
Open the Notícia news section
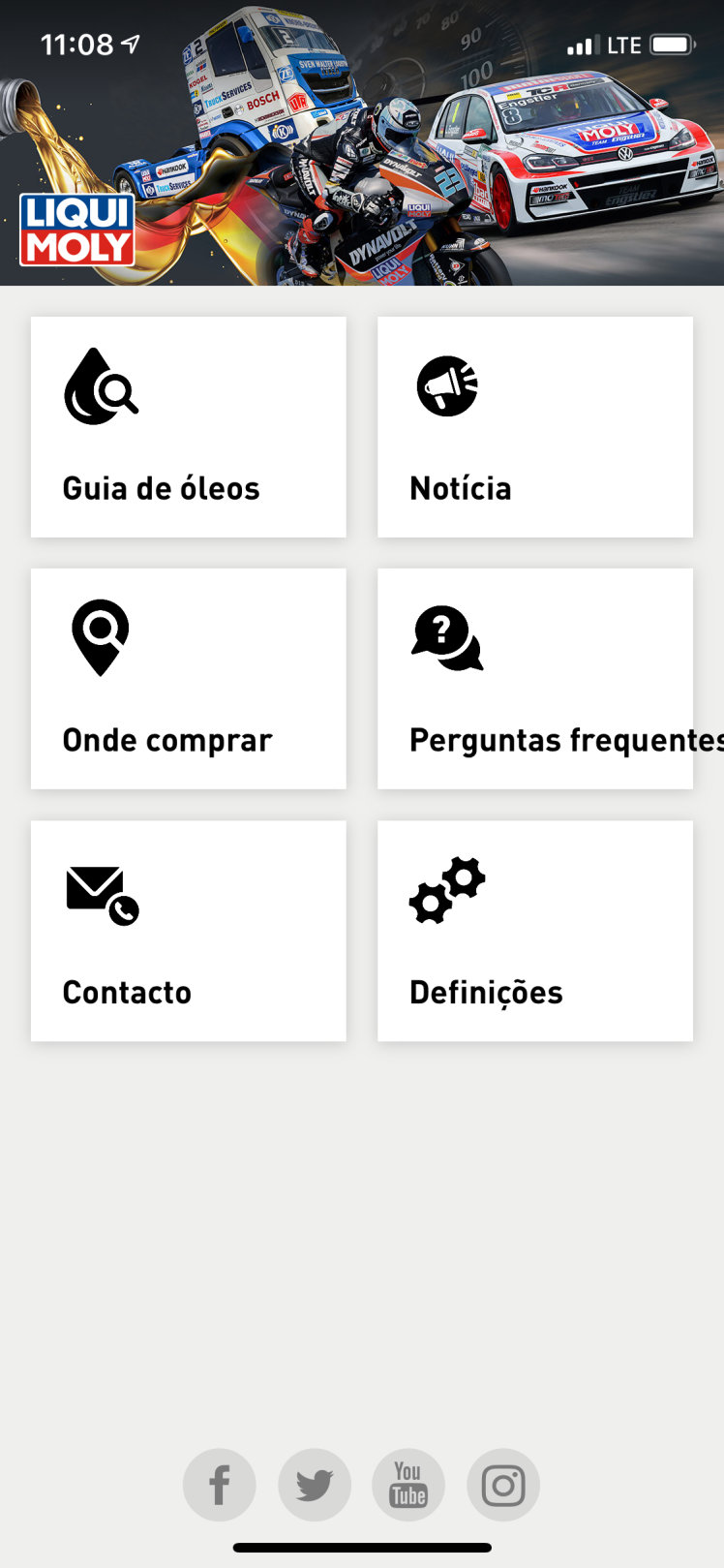[534, 426]
